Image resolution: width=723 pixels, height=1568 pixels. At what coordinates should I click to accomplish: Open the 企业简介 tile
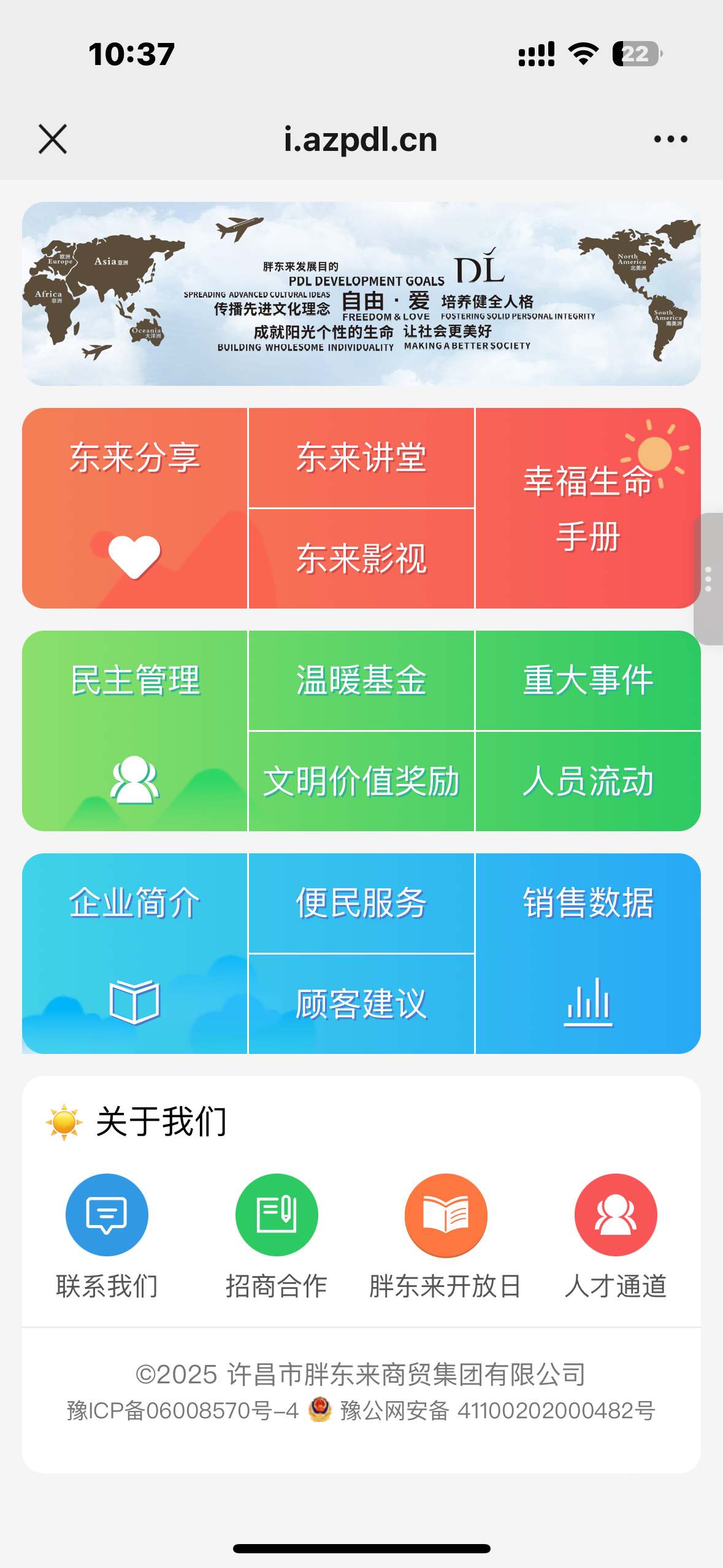[x=135, y=953]
